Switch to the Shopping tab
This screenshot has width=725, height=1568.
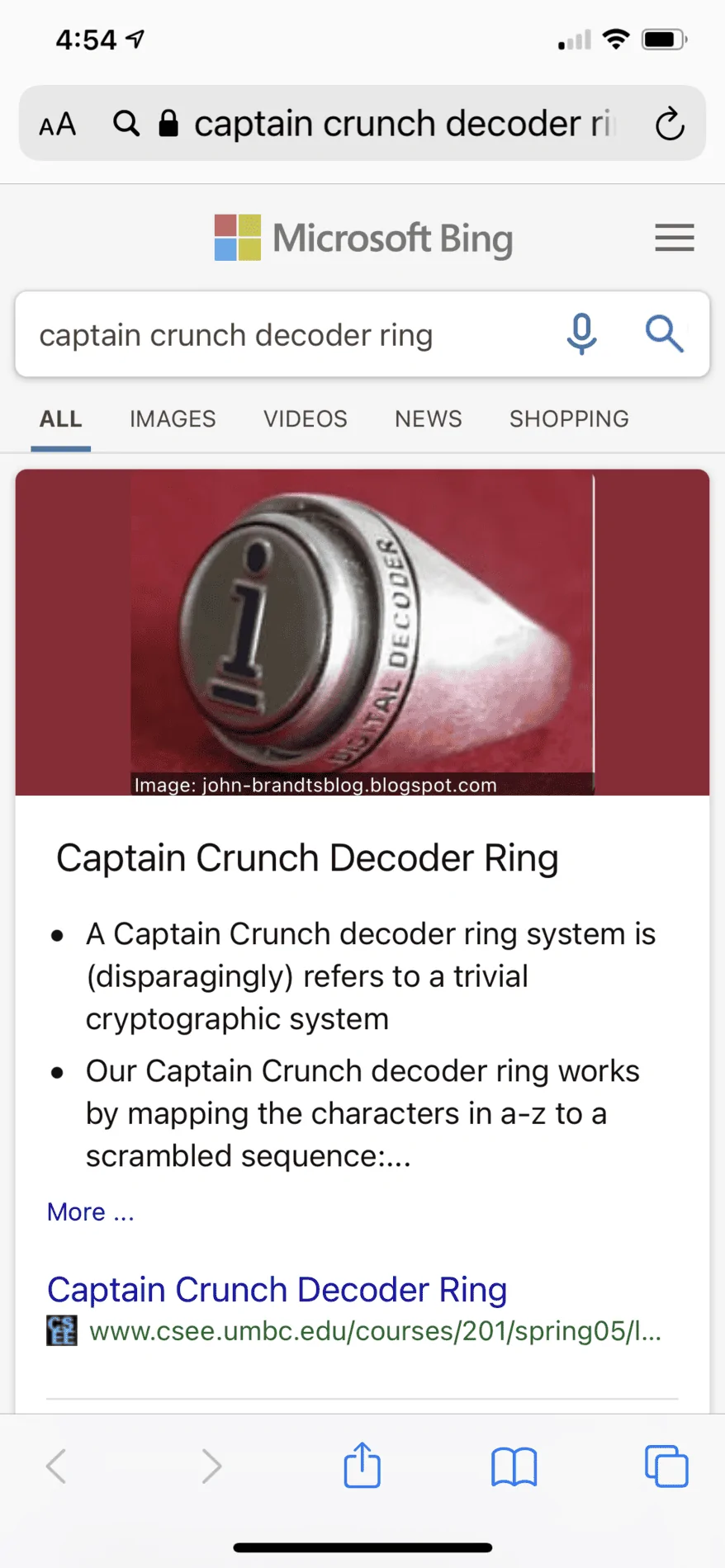(569, 419)
